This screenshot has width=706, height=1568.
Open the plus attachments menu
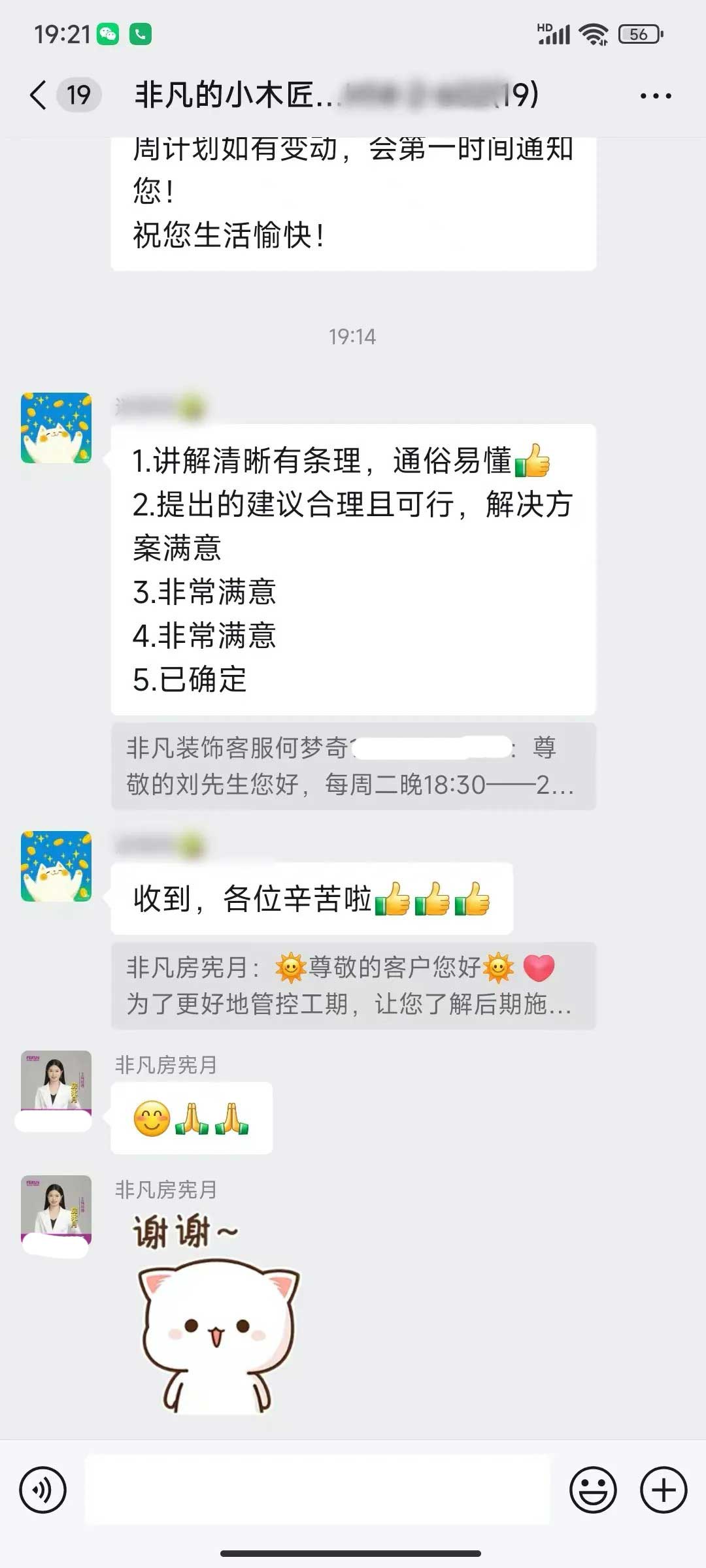(664, 1490)
